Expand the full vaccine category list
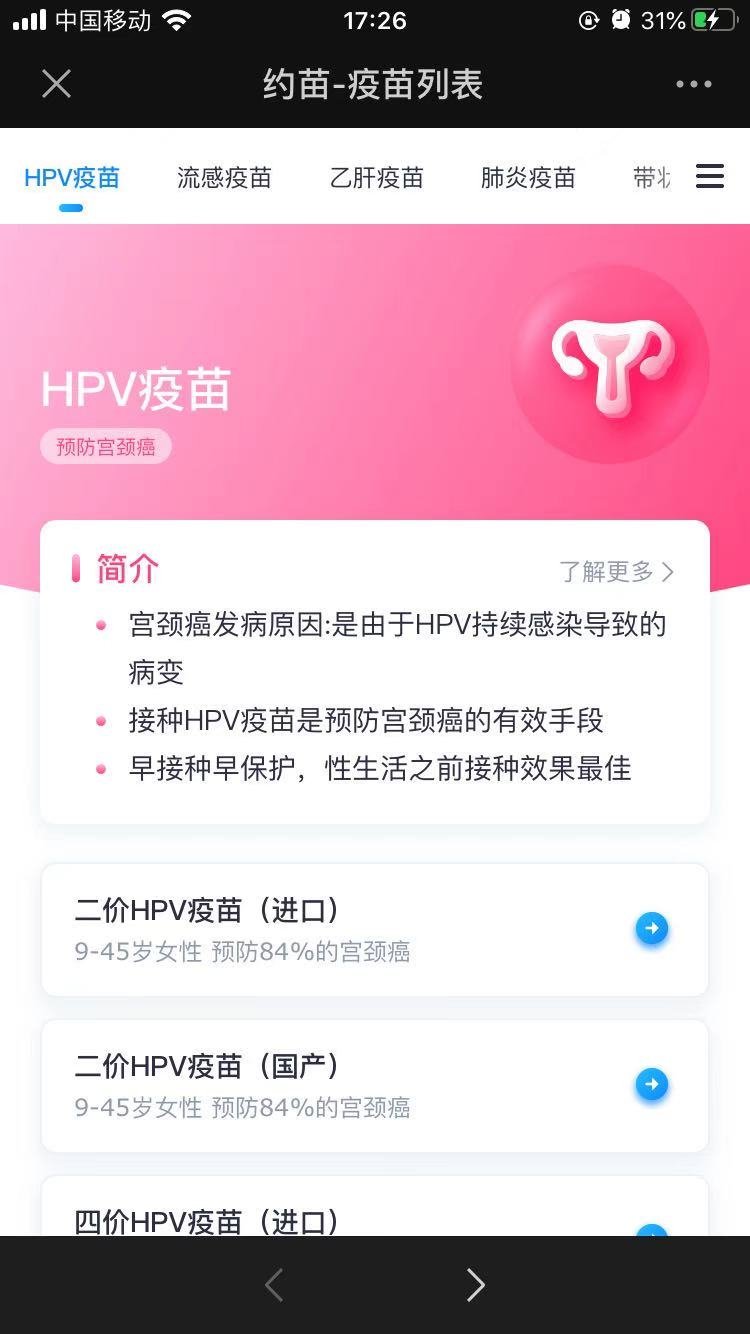The width and height of the screenshot is (750, 1334). click(710, 177)
